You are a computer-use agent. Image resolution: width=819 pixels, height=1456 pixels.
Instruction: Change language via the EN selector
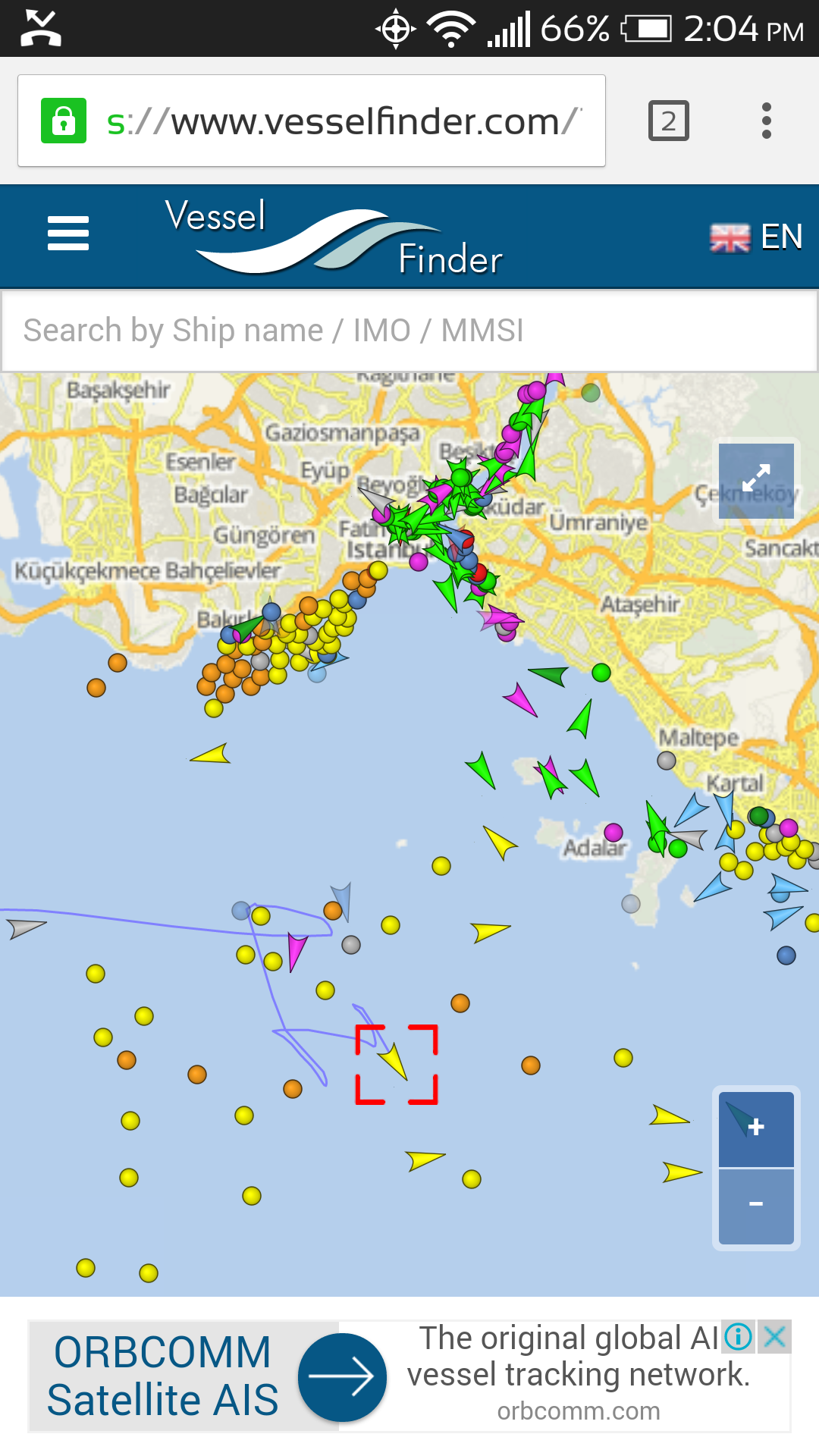tap(756, 237)
